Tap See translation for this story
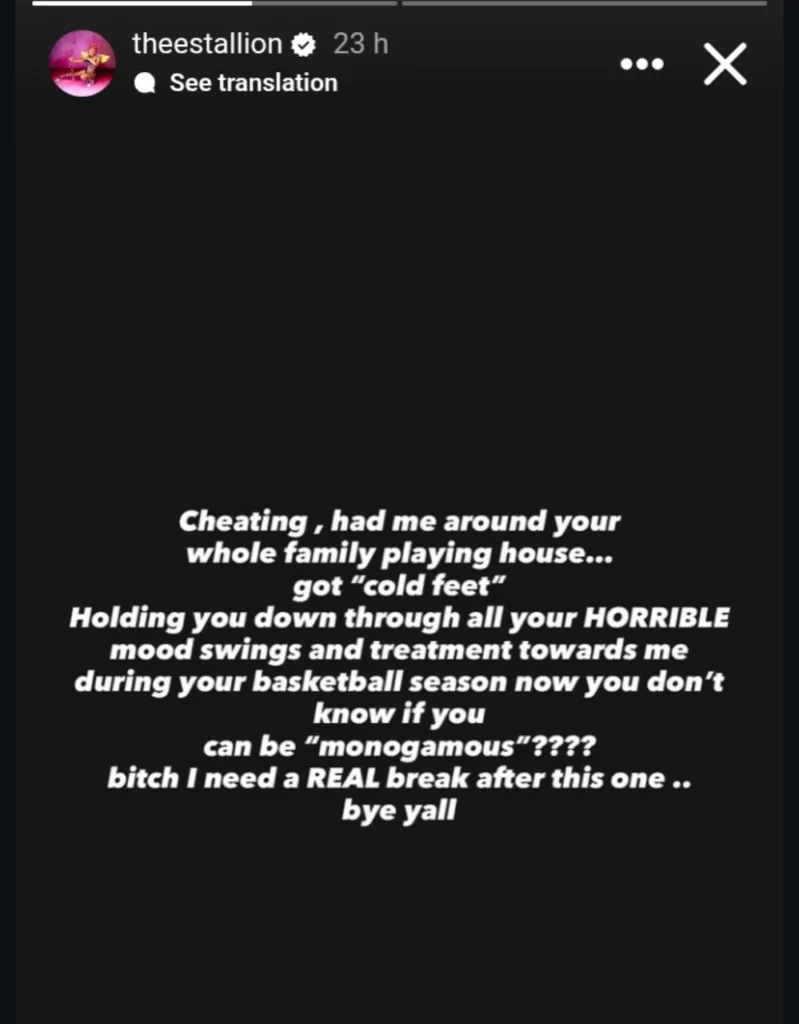The image size is (799, 1024). click(252, 83)
